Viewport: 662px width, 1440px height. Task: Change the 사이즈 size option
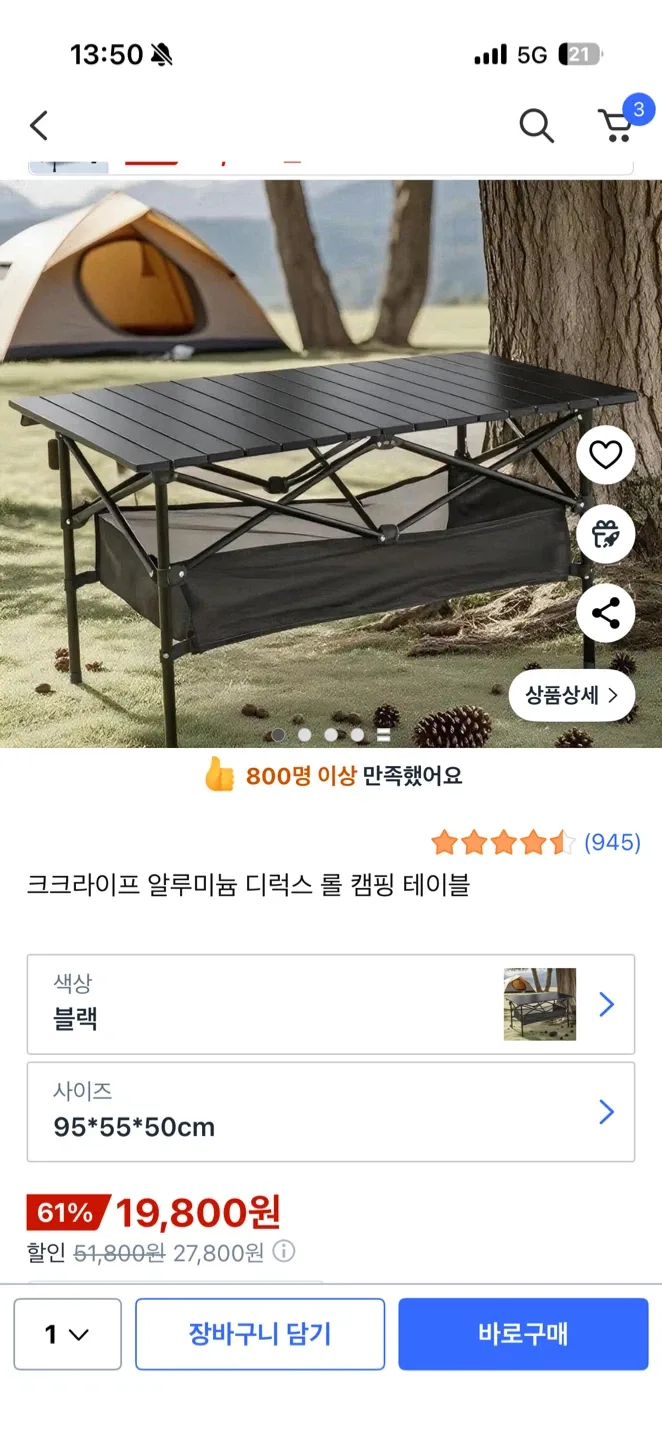point(330,1112)
